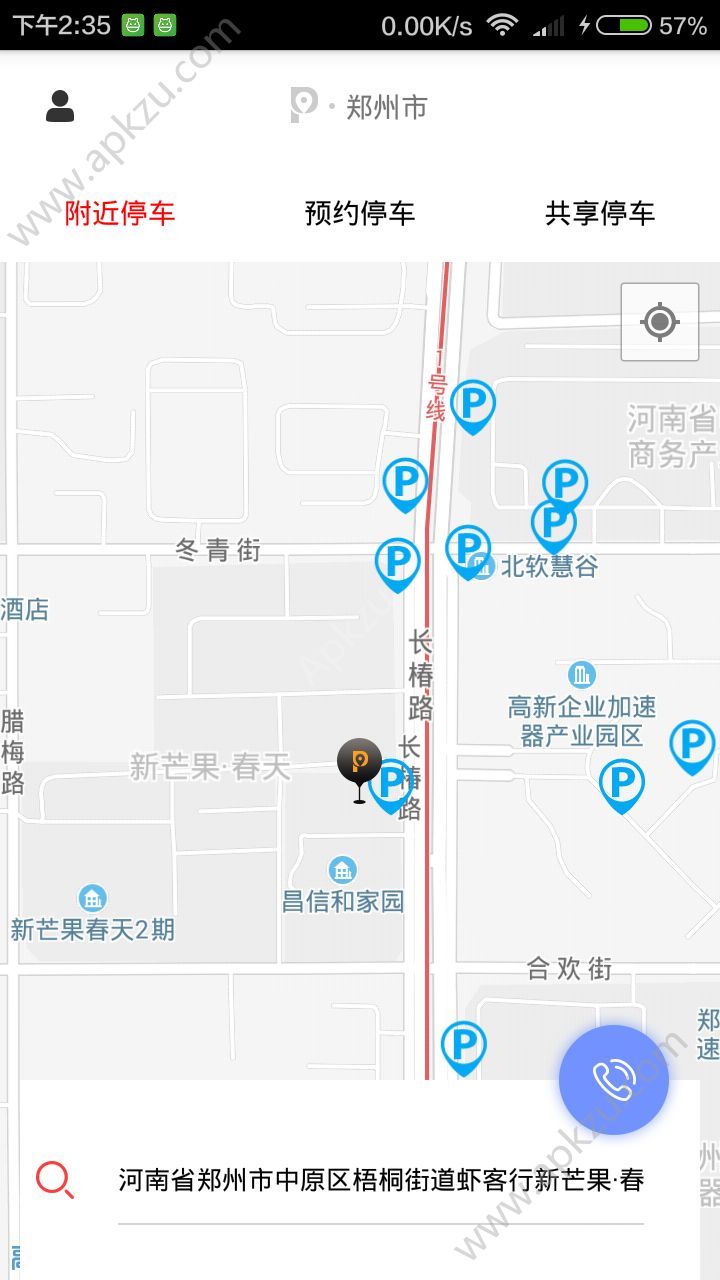The height and width of the screenshot is (1280, 720).
Task: Tap the 昌信和家园 building icon
Action: (x=341, y=870)
